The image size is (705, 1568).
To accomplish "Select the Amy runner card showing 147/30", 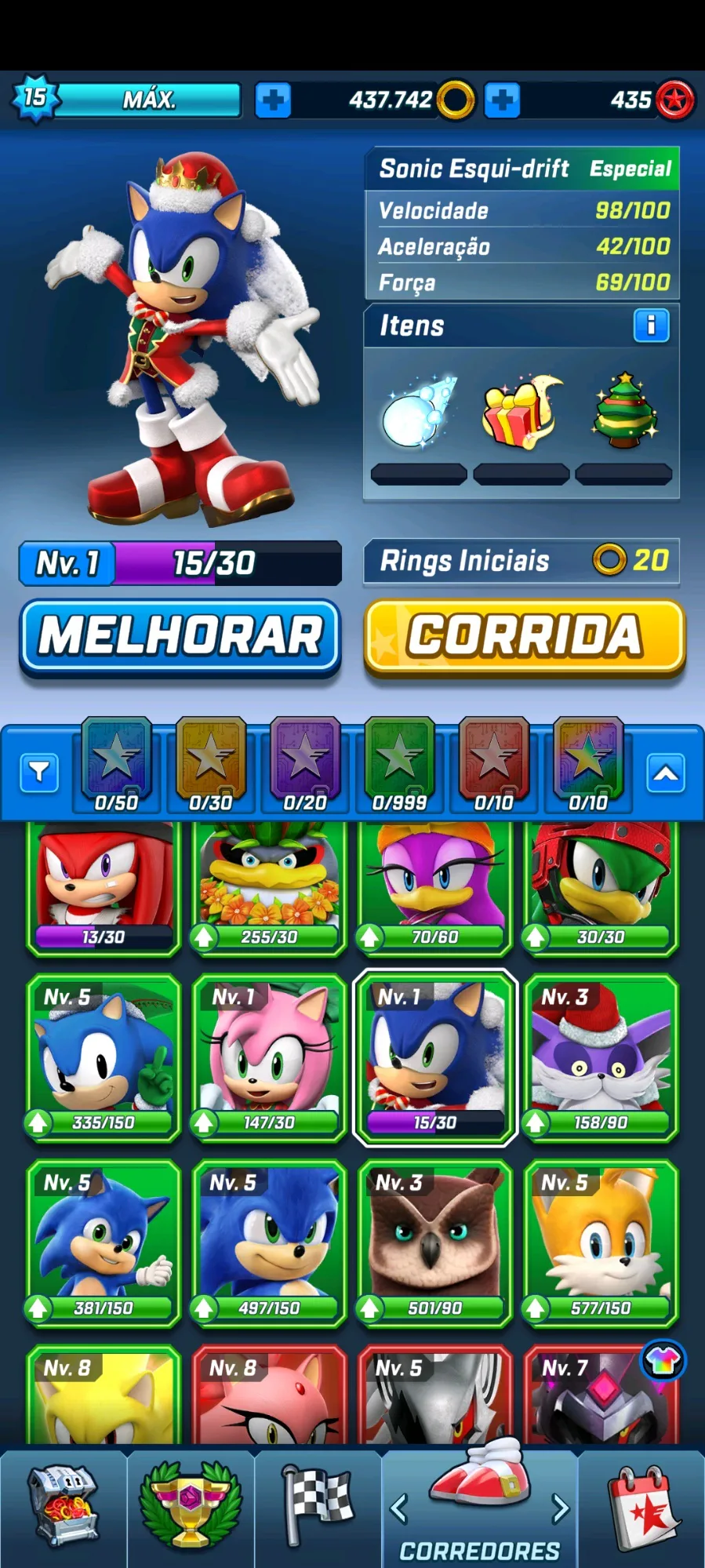I will click(269, 1057).
